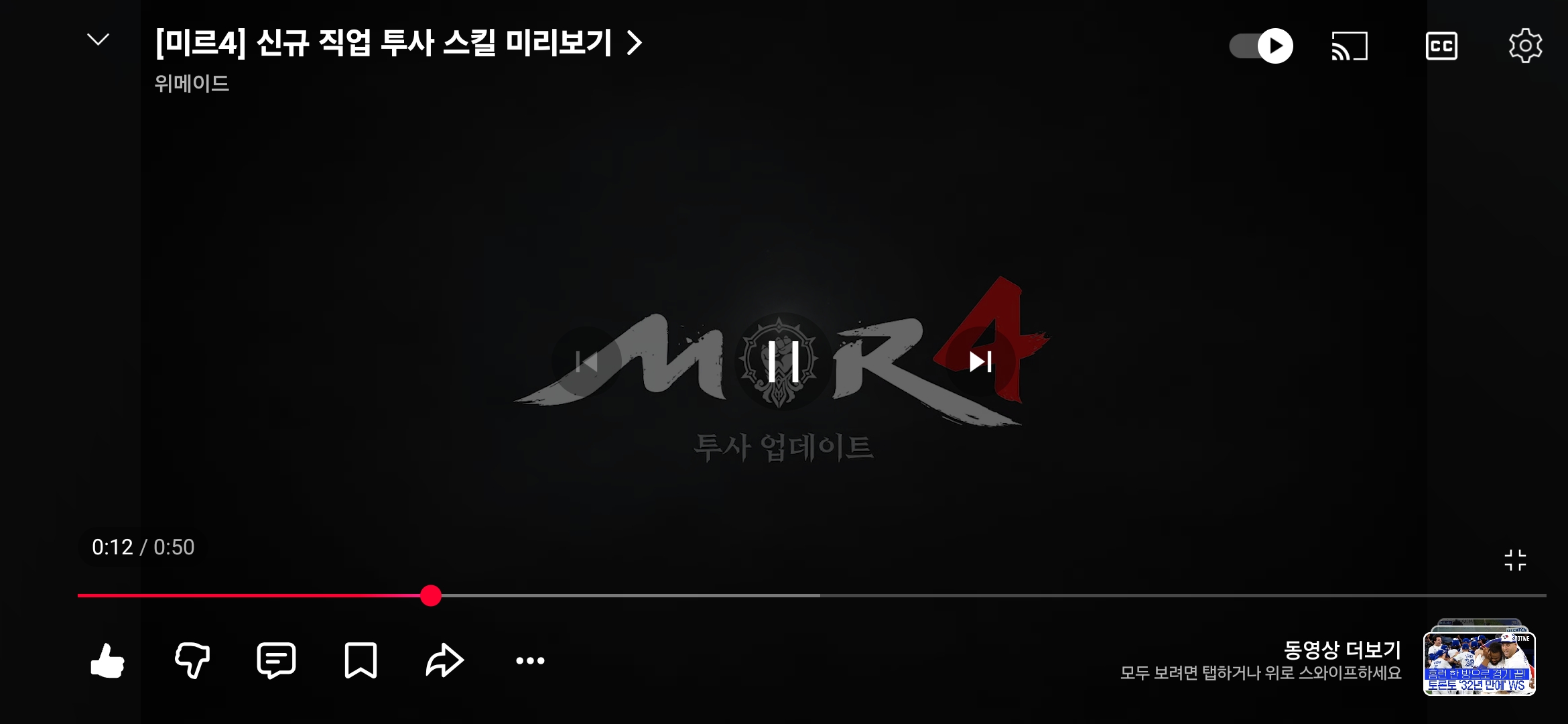Screen dimensions: 1568x724
Task: Open the three-dot more options
Action: [x=530, y=661]
